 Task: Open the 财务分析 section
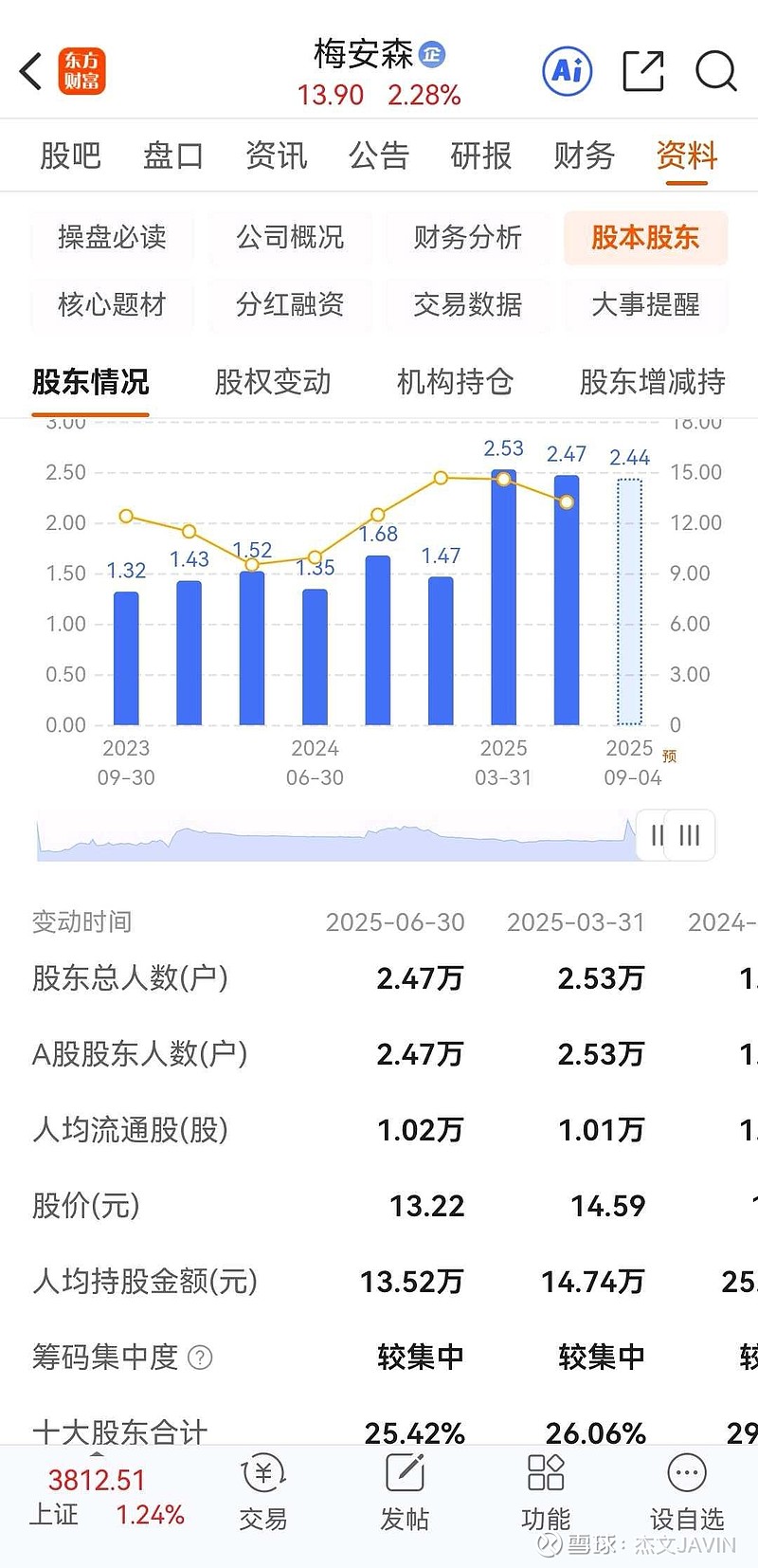(467, 237)
